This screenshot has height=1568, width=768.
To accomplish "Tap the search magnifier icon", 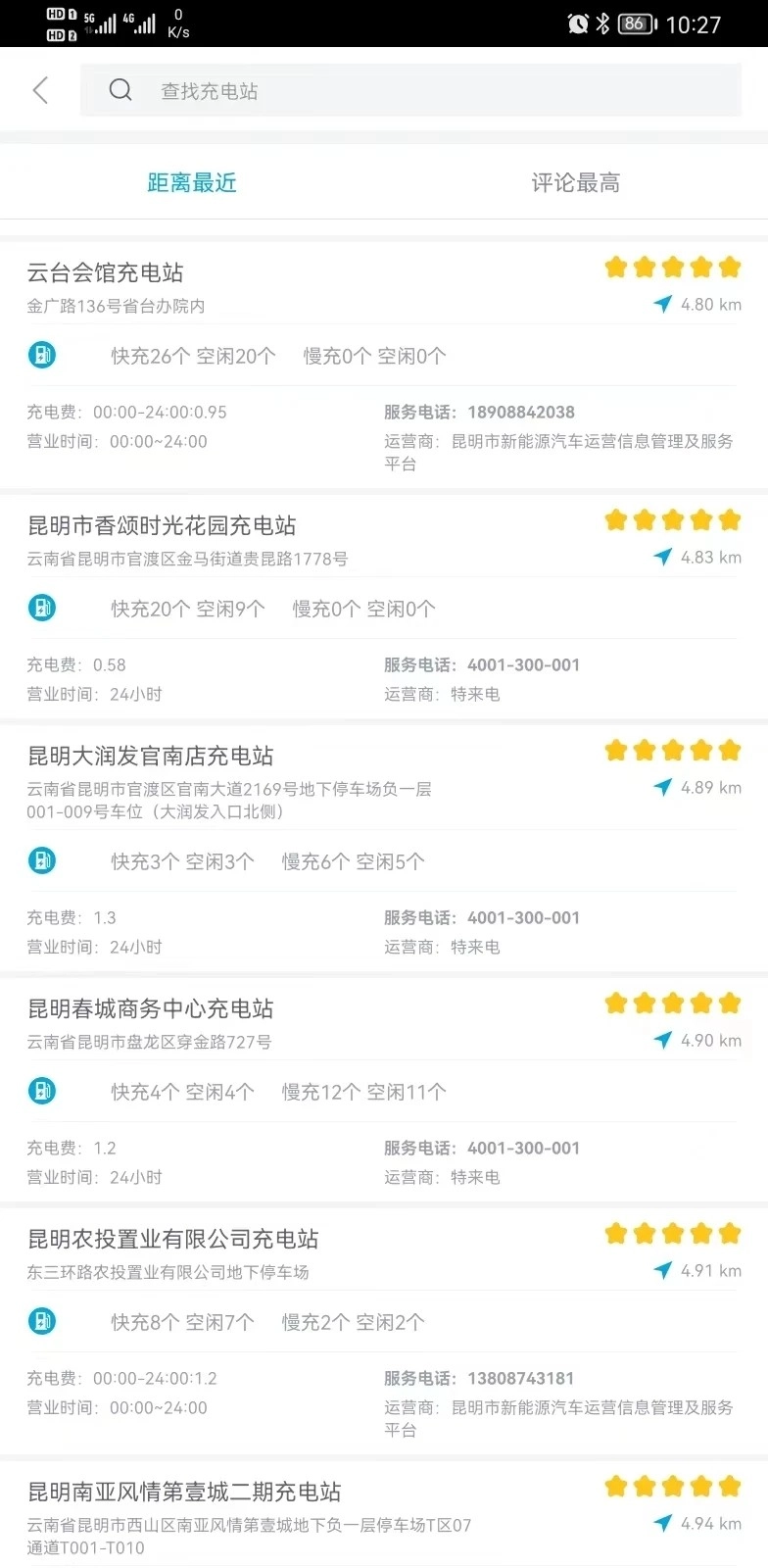I will click(x=120, y=90).
